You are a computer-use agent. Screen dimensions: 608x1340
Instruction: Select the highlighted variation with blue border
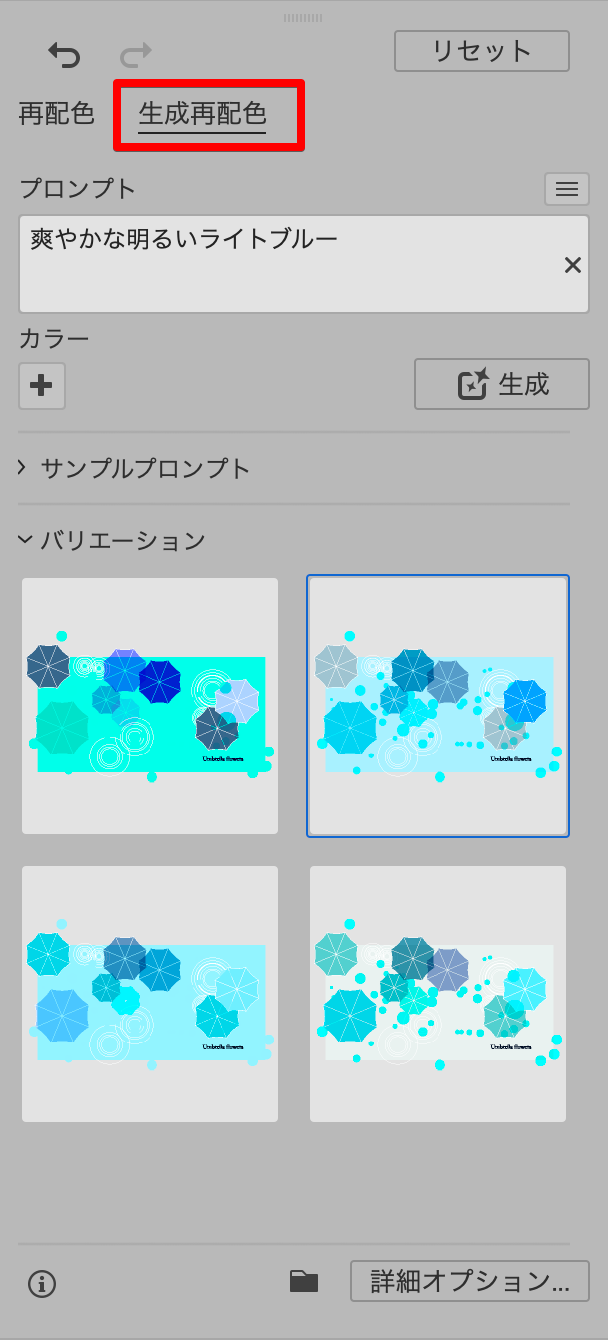pyautogui.click(x=438, y=706)
